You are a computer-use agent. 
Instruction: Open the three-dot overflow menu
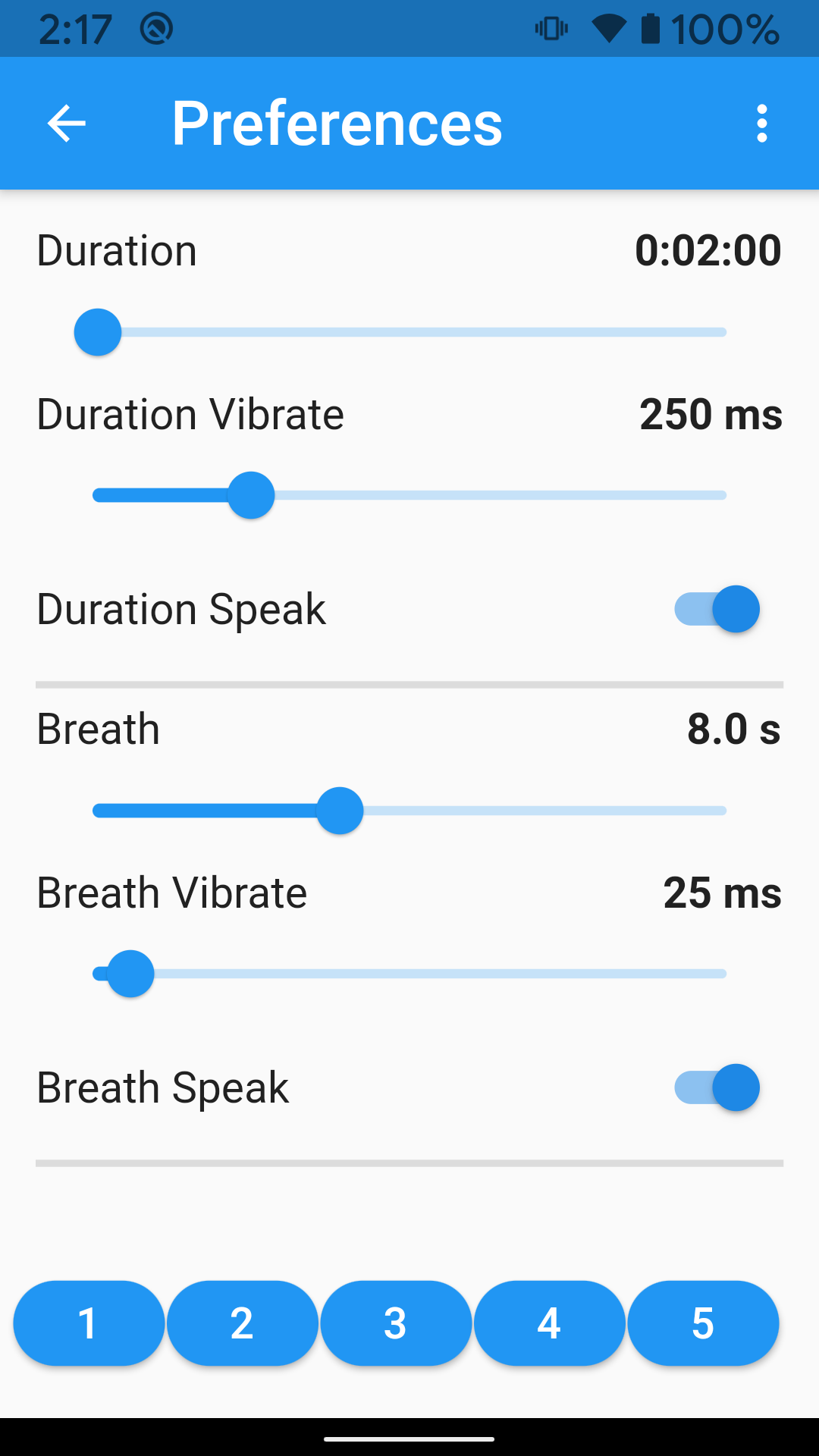click(761, 124)
